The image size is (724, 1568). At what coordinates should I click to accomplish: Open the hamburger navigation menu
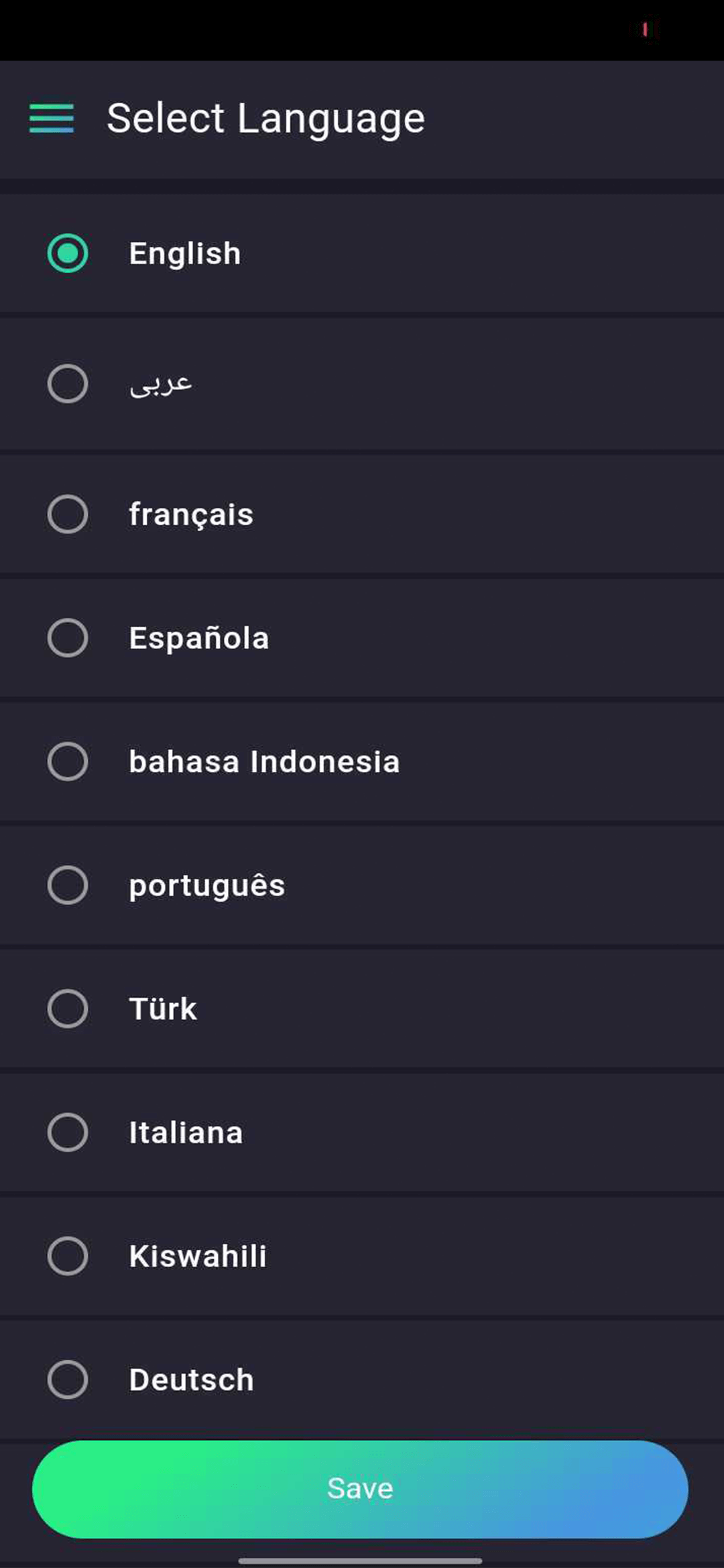click(x=50, y=118)
